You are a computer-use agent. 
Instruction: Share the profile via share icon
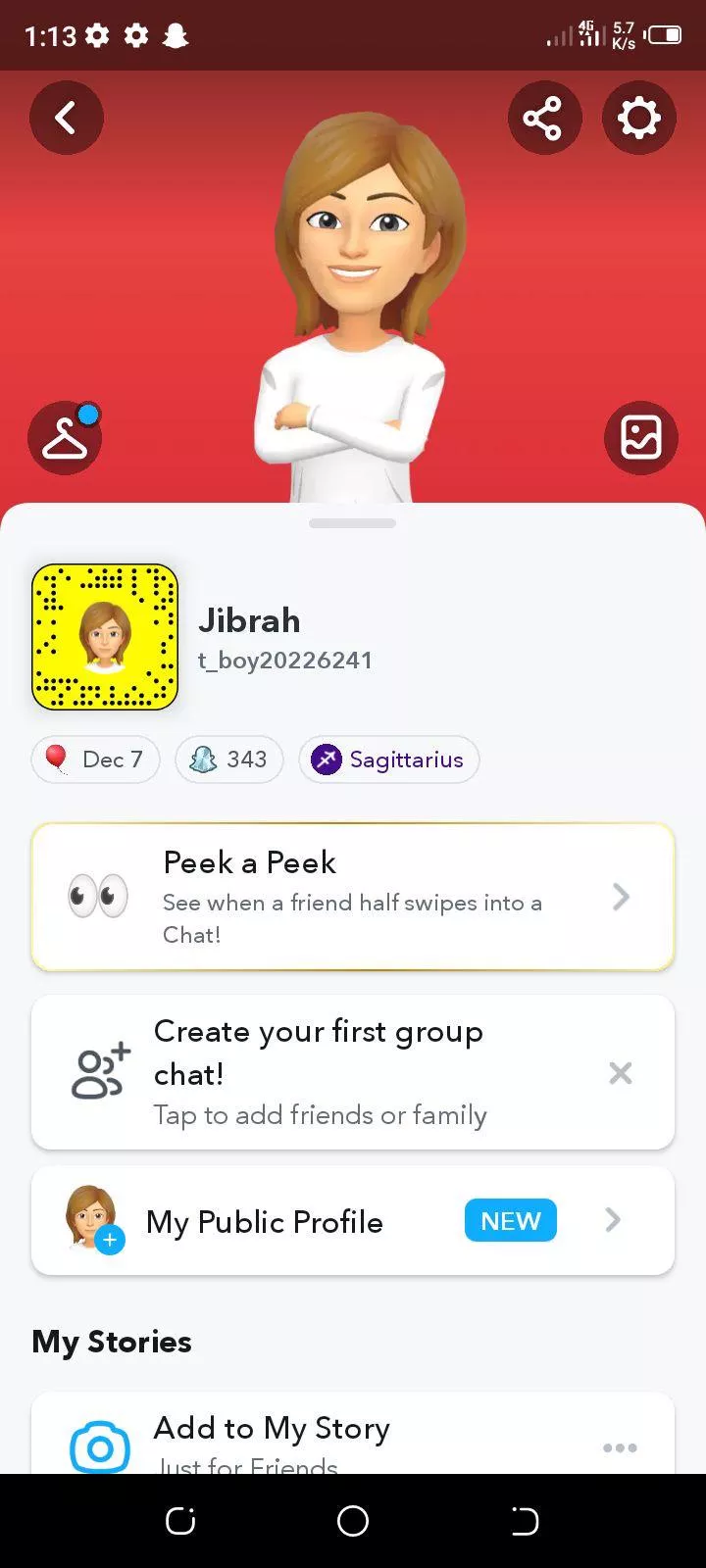(543, 119)
